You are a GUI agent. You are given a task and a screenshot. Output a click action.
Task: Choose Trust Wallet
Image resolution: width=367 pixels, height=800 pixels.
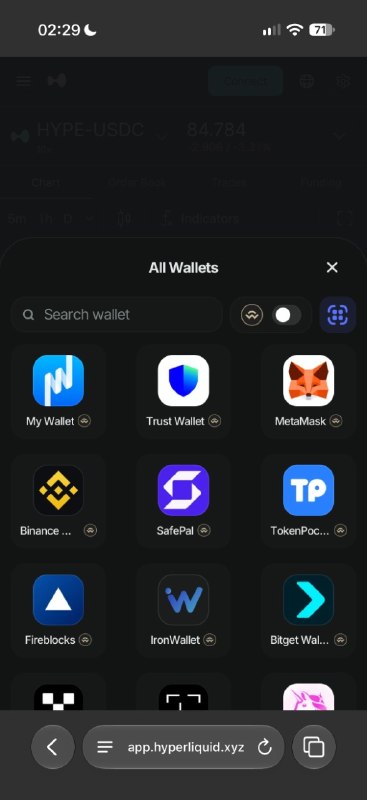coord(183,391)
